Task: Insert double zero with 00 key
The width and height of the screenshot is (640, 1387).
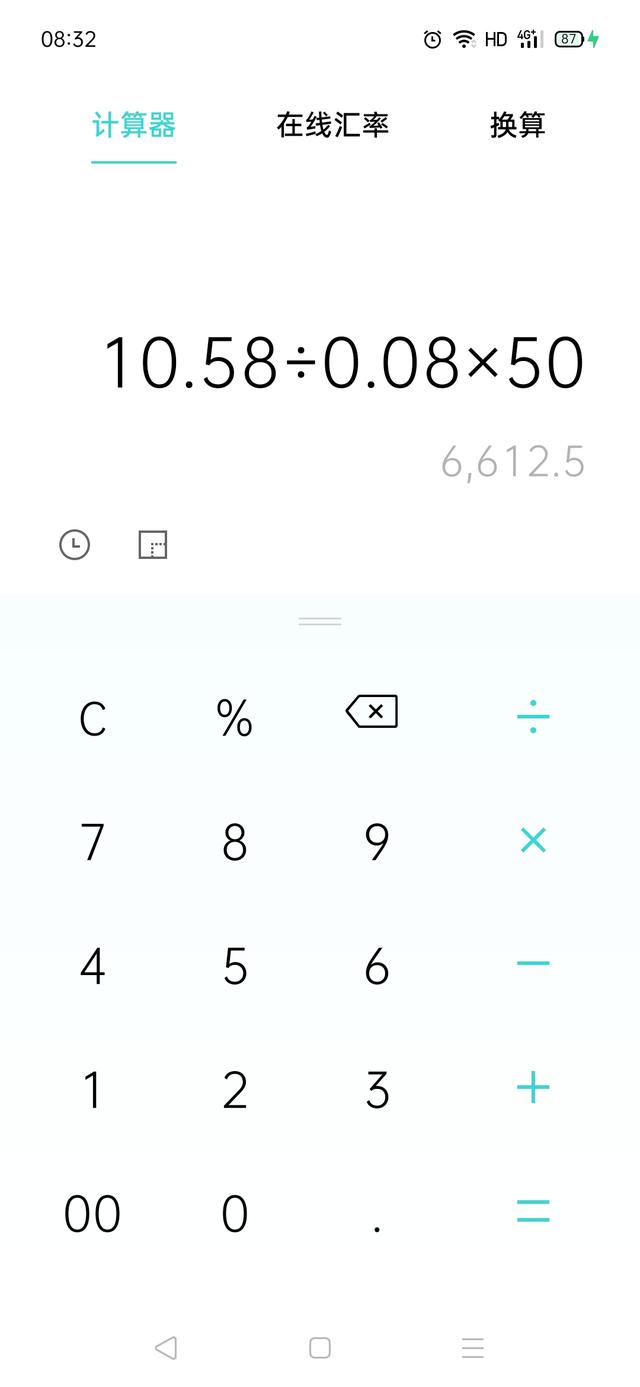Action: coord(92,1214)
